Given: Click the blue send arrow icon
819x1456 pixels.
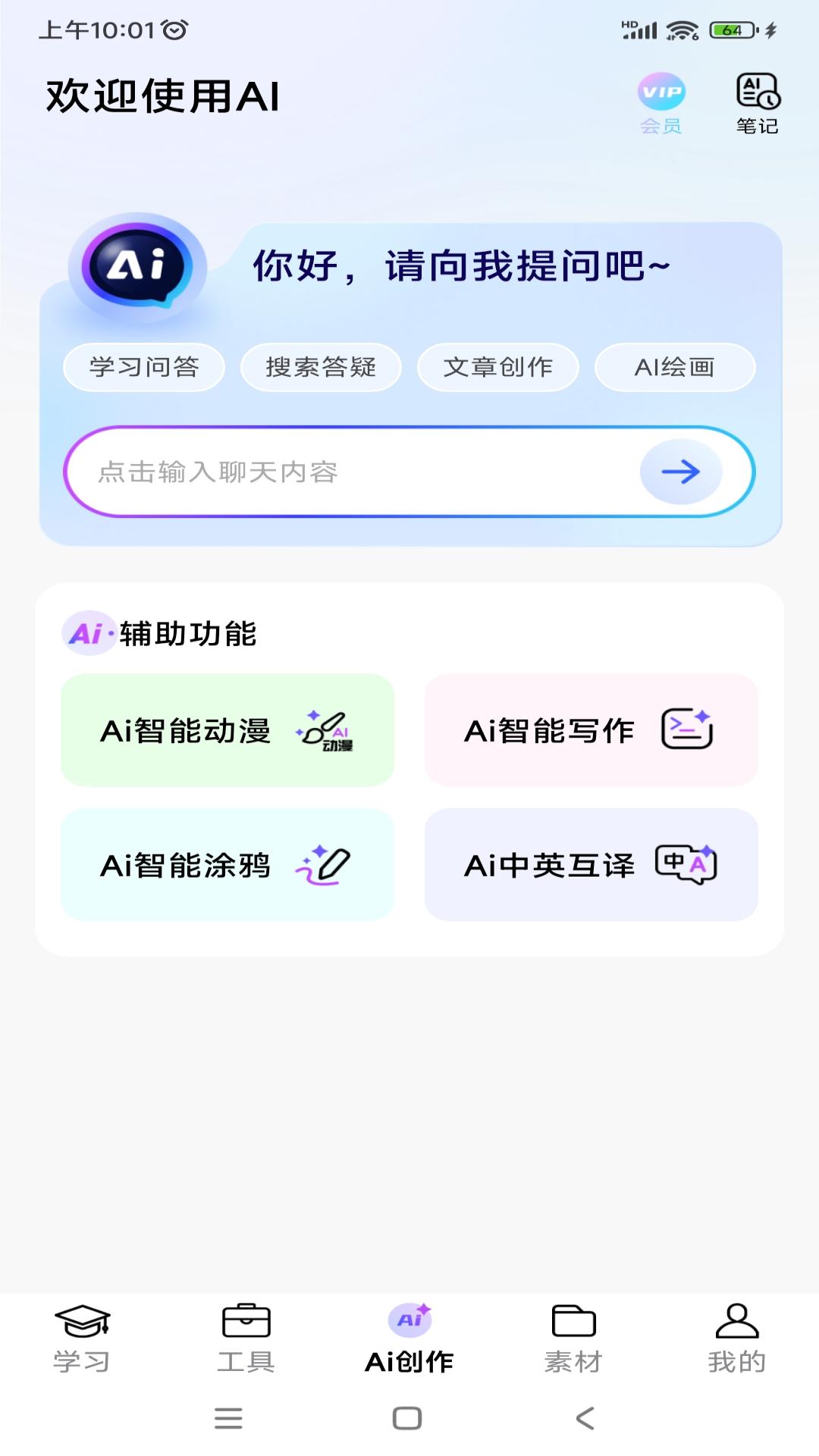Looking at the screenshot, I should coord(681,472).
